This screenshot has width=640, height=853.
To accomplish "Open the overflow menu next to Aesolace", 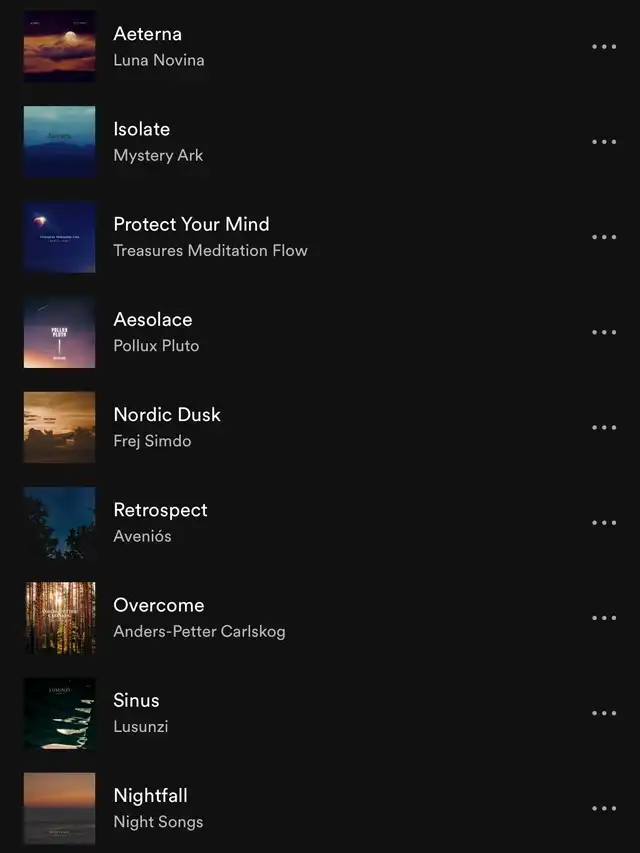I will click(604, 332).
